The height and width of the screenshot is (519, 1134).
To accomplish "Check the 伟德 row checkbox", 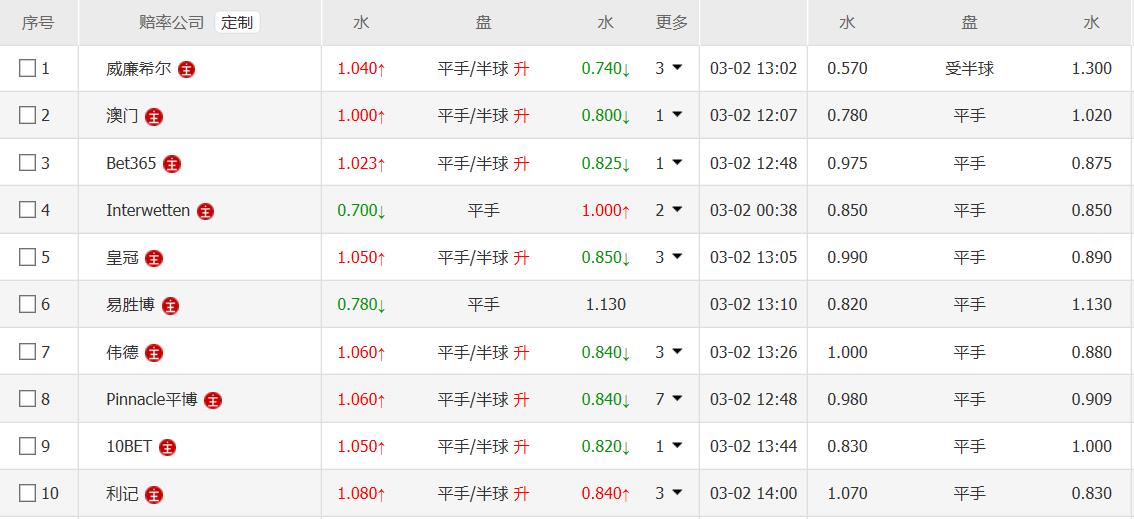I will click(28, 352).
